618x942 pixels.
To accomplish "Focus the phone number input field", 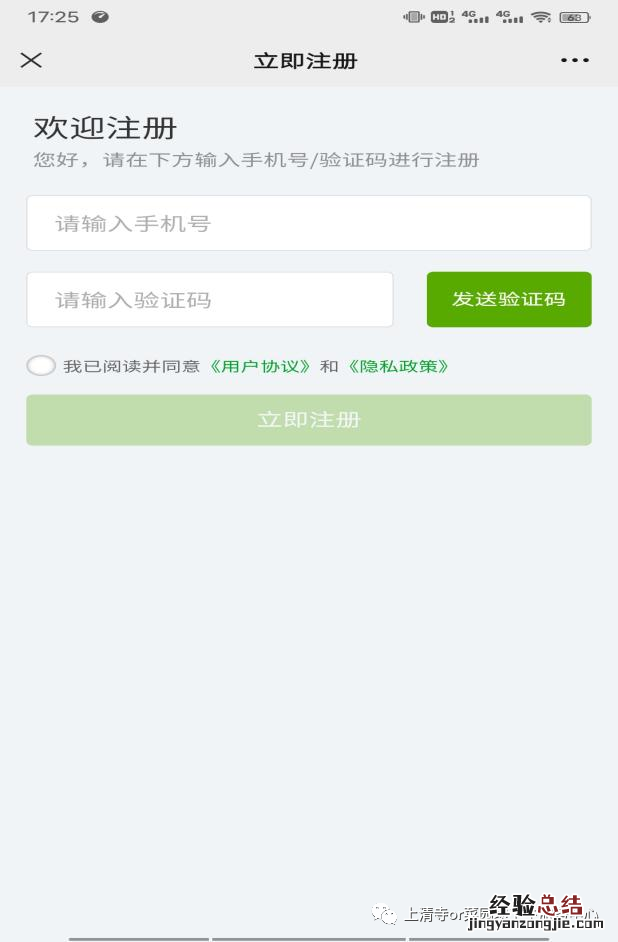I will tap(308, 223).
